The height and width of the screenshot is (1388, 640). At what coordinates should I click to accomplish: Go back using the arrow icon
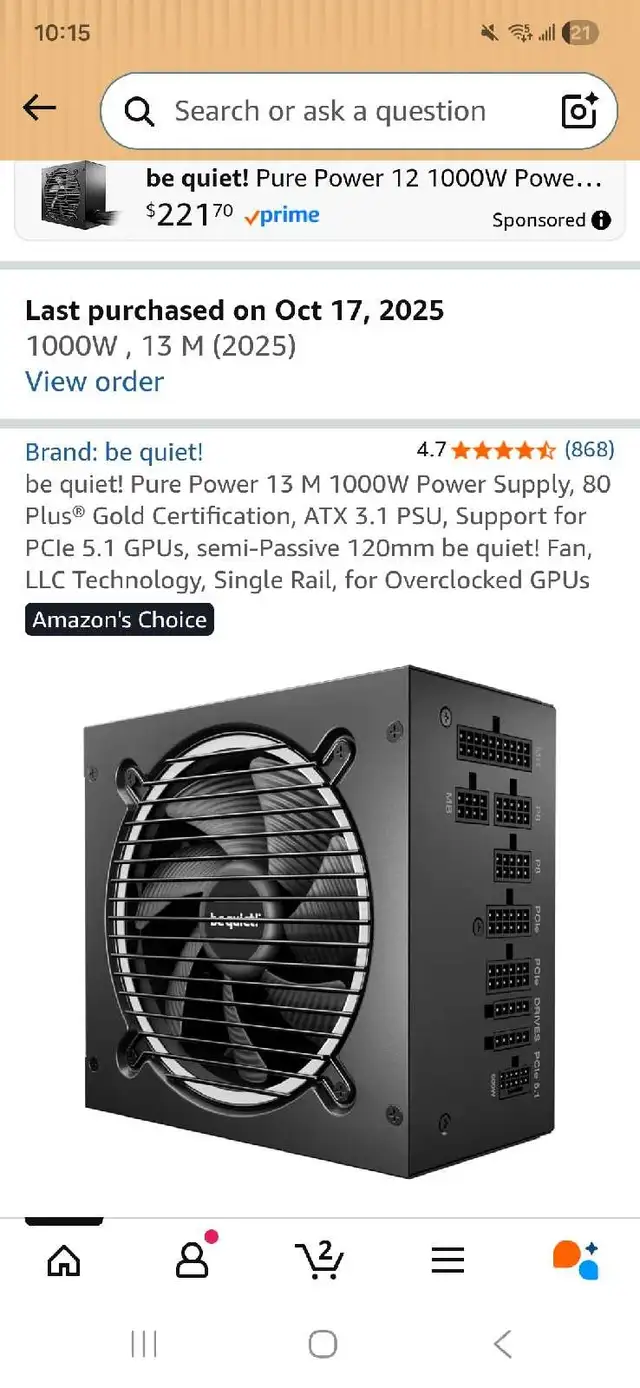click(40, 109)
